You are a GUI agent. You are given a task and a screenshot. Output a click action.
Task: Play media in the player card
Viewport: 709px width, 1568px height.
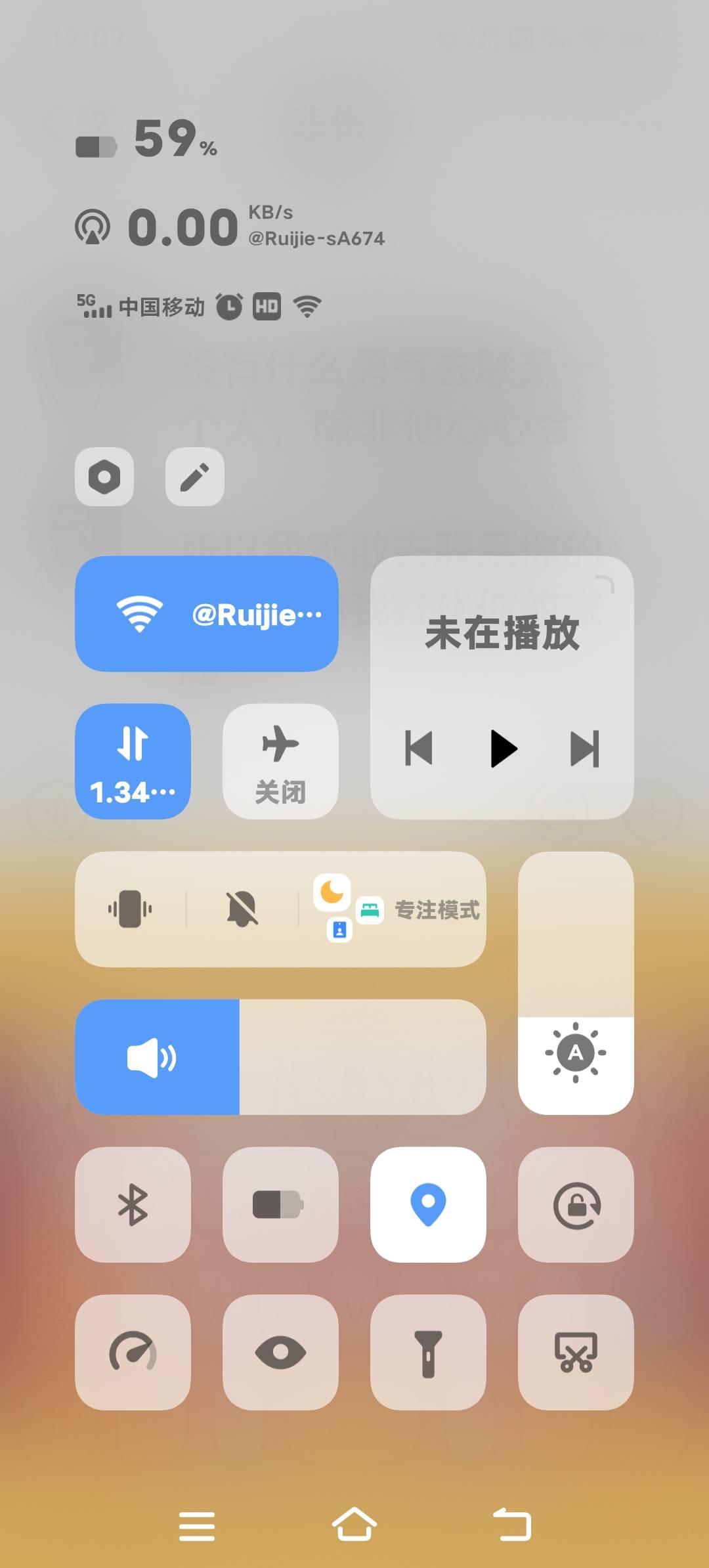[503, 749]
